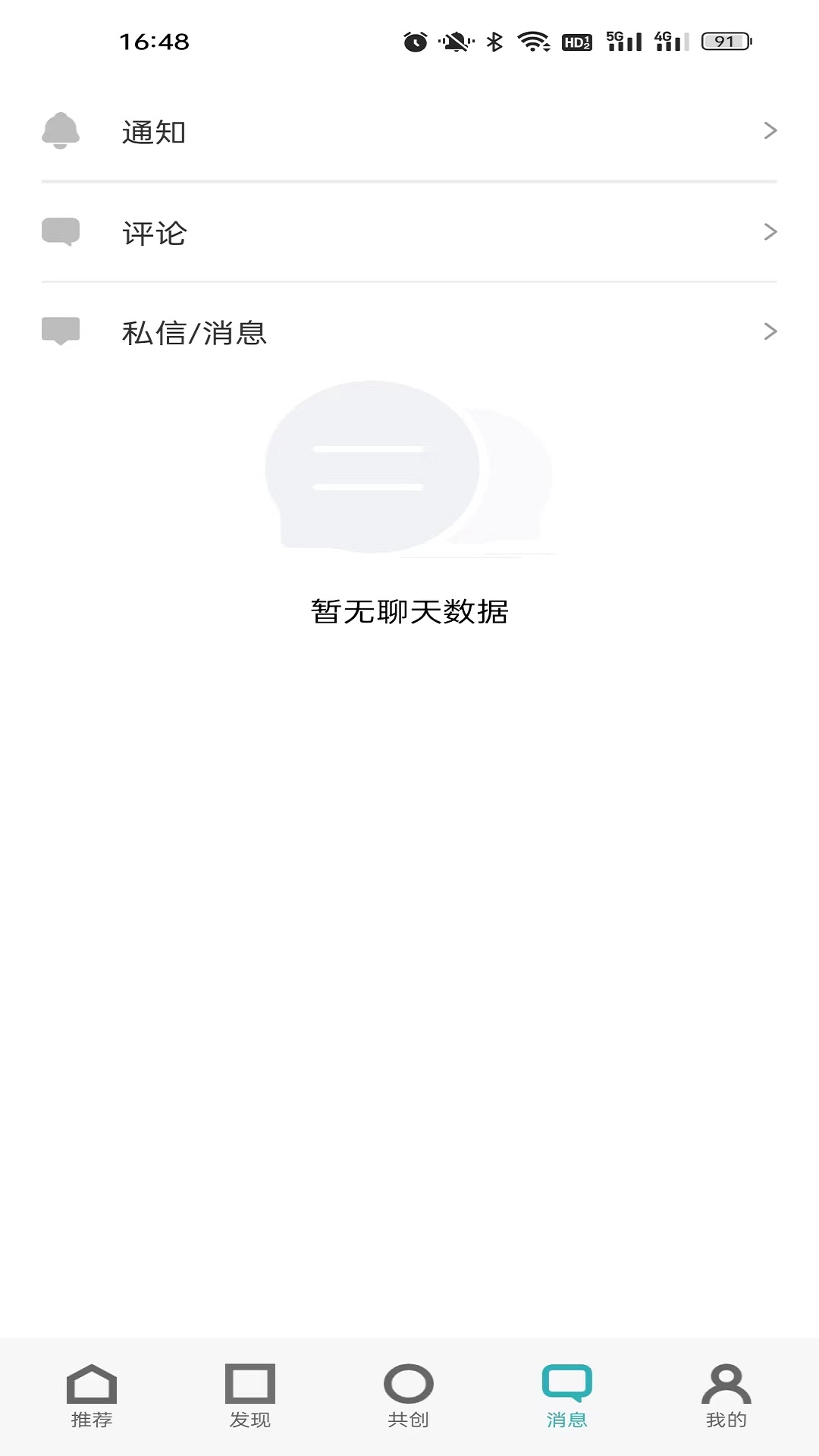
Task: Go to the 共创 tab
Action: tap(409, 1395)
